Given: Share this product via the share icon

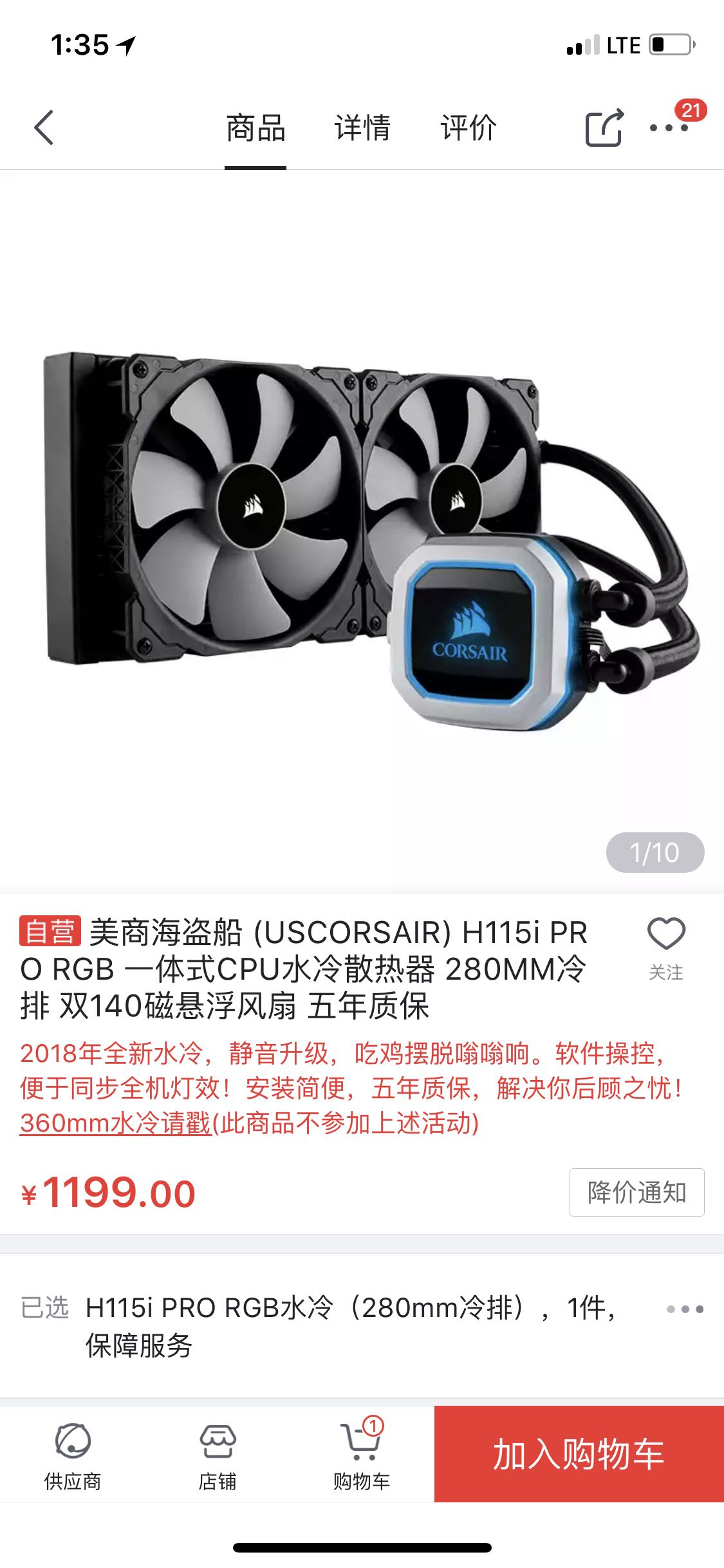Looking at the screenshot, I should [604, 127].
